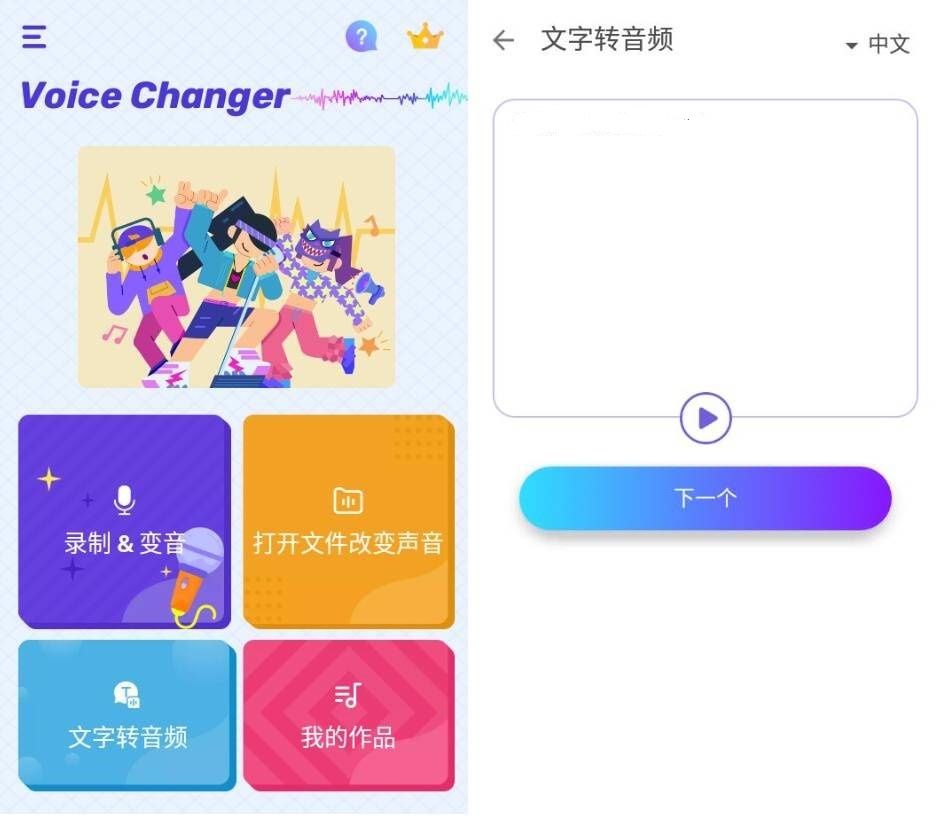Focus the text input box
The height and width of the screenshot is (823, 944).
click(x=705, y=250)
